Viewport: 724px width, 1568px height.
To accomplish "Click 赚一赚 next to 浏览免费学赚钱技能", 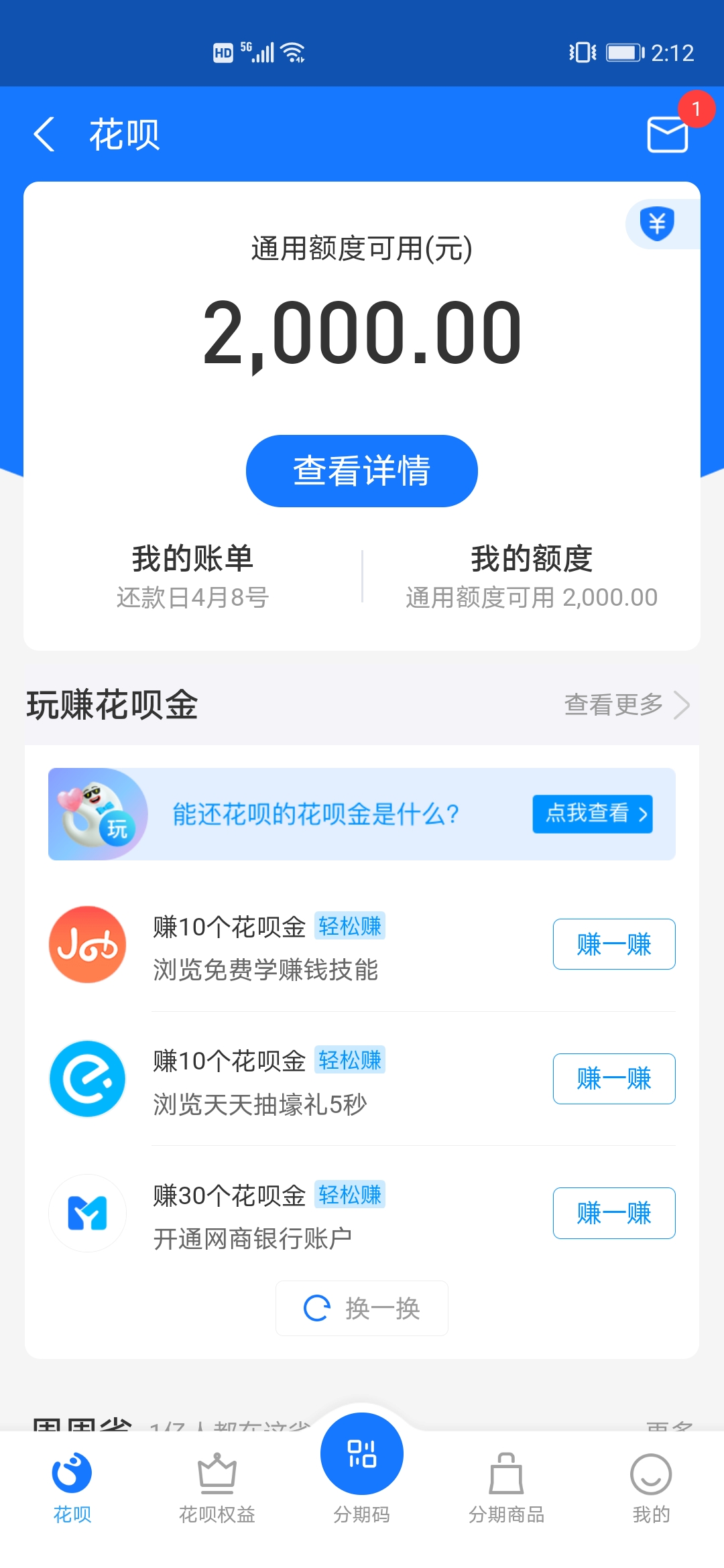I will (x=613, y=945).
